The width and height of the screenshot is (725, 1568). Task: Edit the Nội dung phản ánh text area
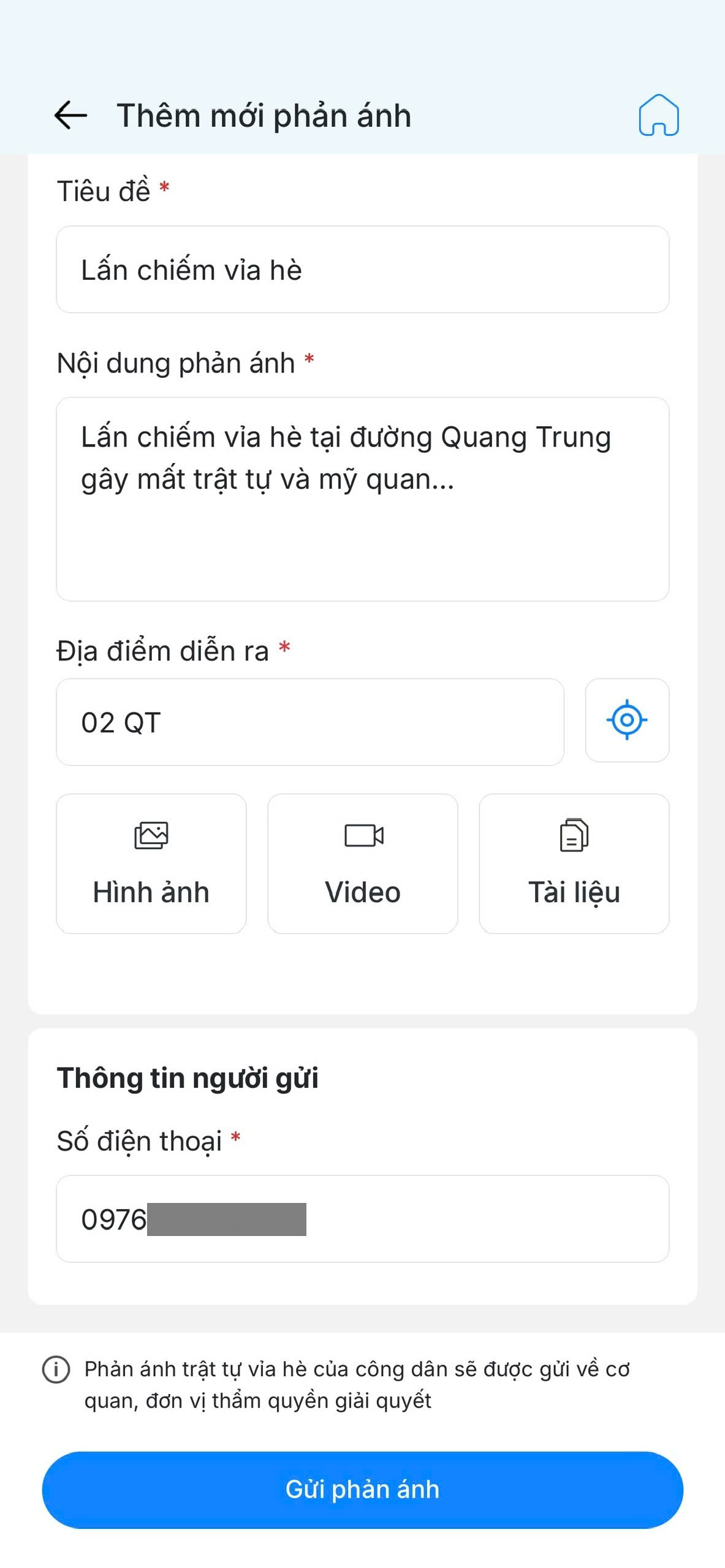tap(362, 499)
